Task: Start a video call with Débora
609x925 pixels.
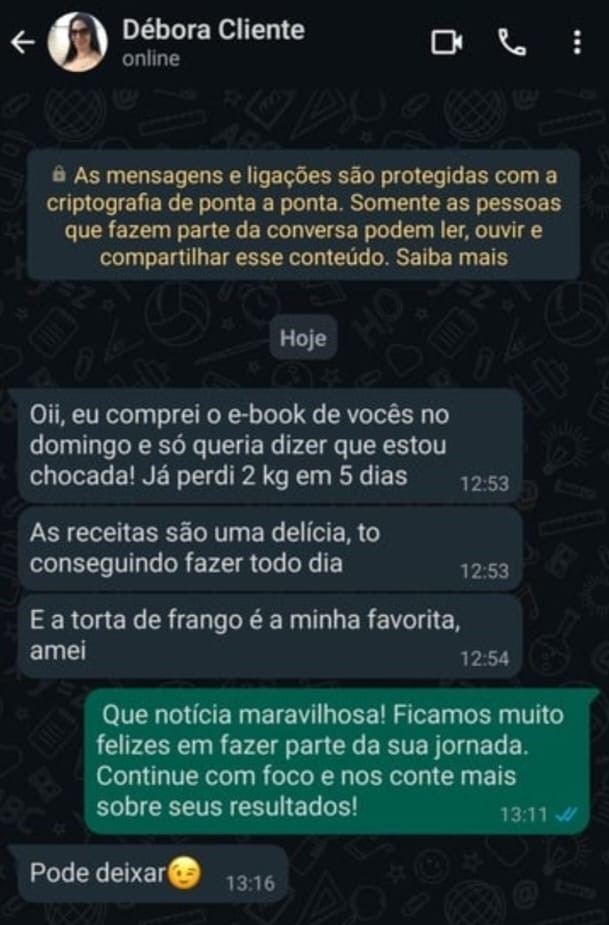Action: click(446, 42)
